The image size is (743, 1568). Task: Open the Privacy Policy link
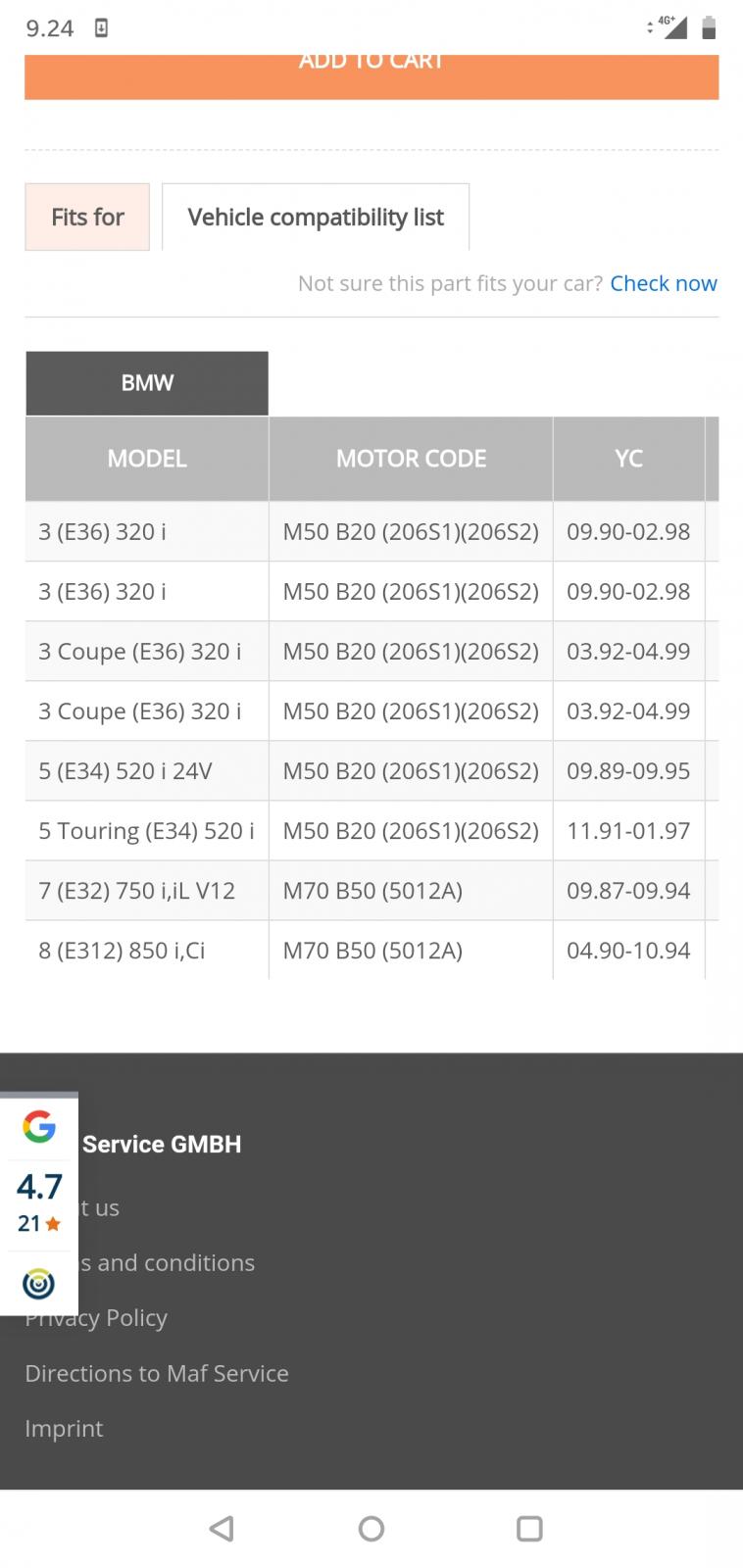tap(118, 1318)
